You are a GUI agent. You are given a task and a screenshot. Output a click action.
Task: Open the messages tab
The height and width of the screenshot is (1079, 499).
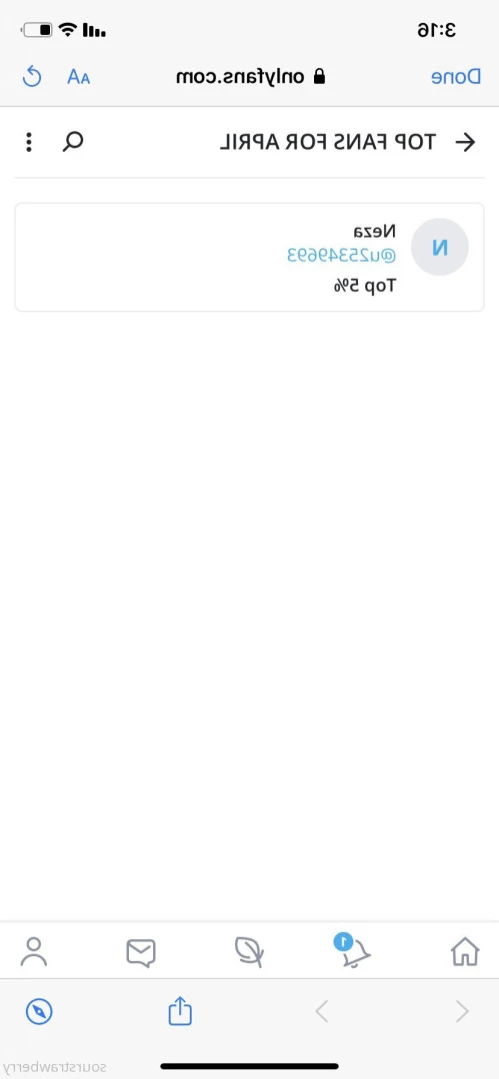point(141,953)
